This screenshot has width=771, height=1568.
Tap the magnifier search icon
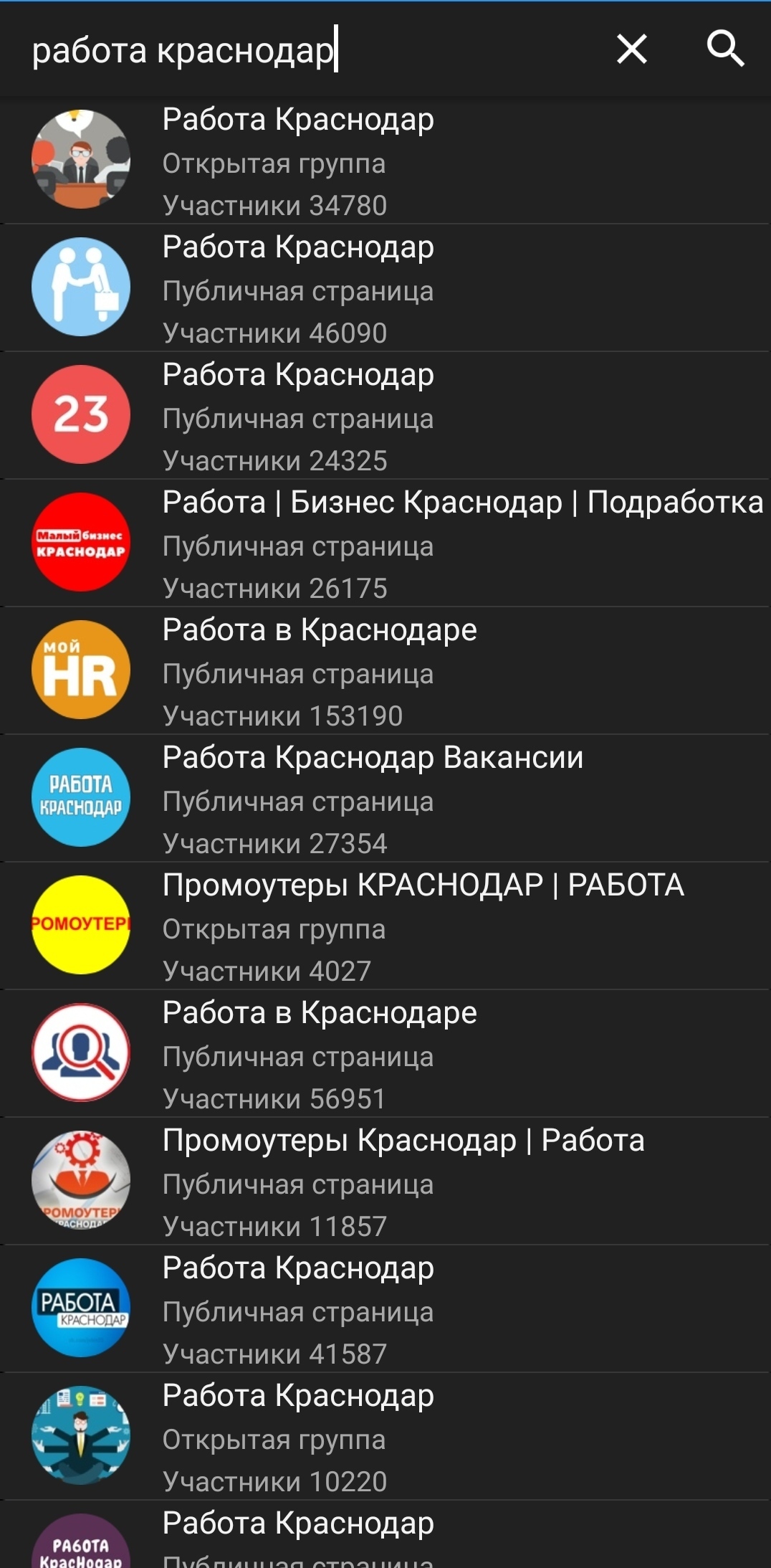[x=725, y=49]
